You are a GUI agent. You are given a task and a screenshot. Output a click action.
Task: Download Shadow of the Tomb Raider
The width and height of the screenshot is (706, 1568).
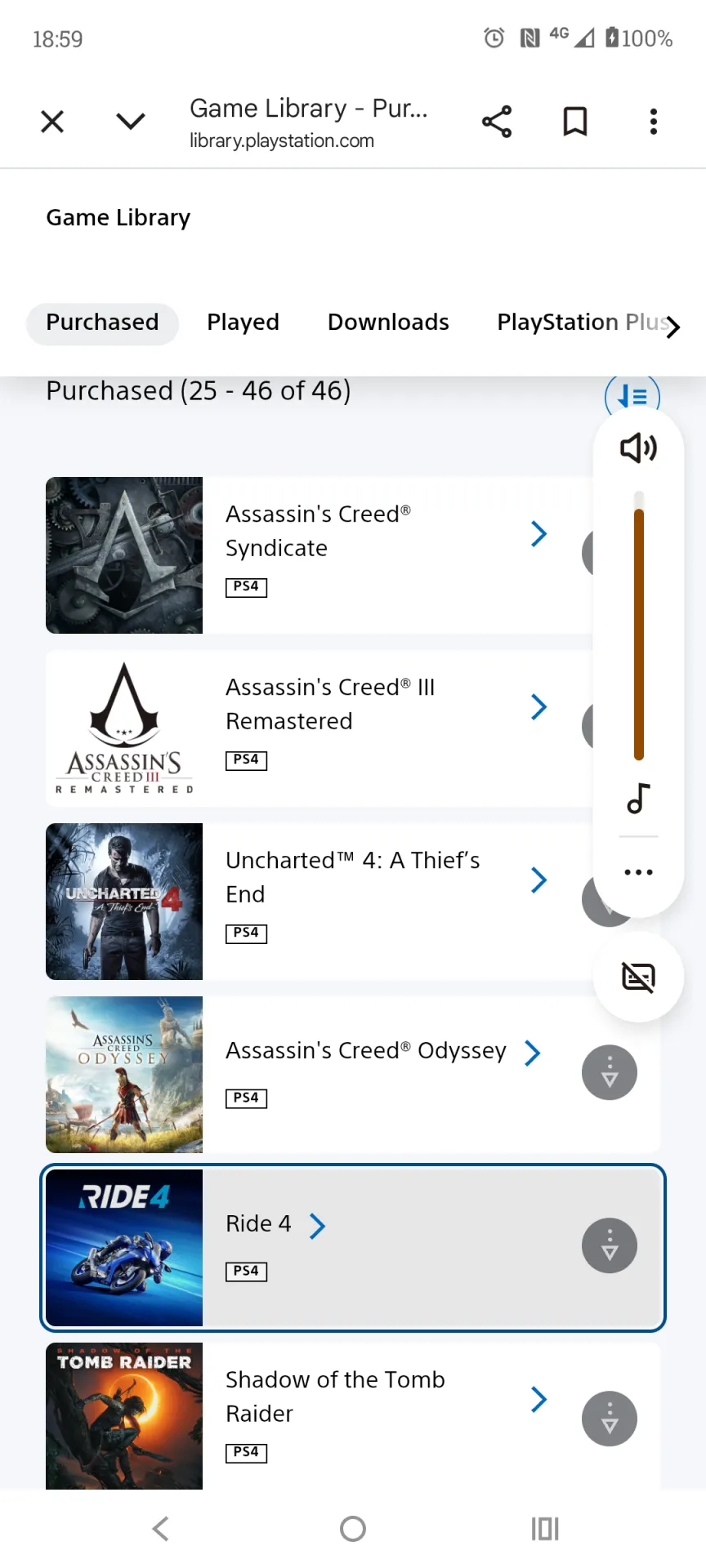[x=610, y=1419]
